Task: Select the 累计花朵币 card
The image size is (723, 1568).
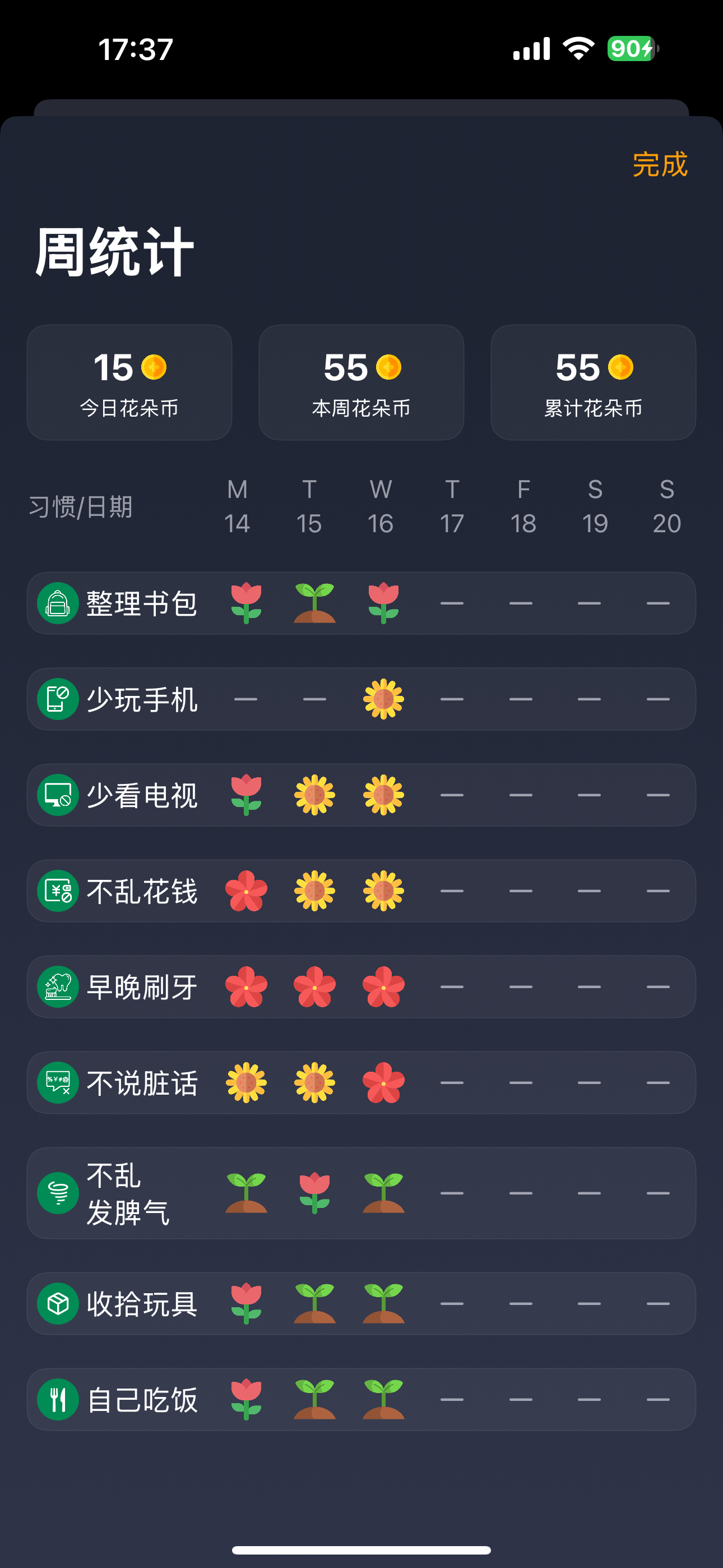Action: click(x=593, y=382)
